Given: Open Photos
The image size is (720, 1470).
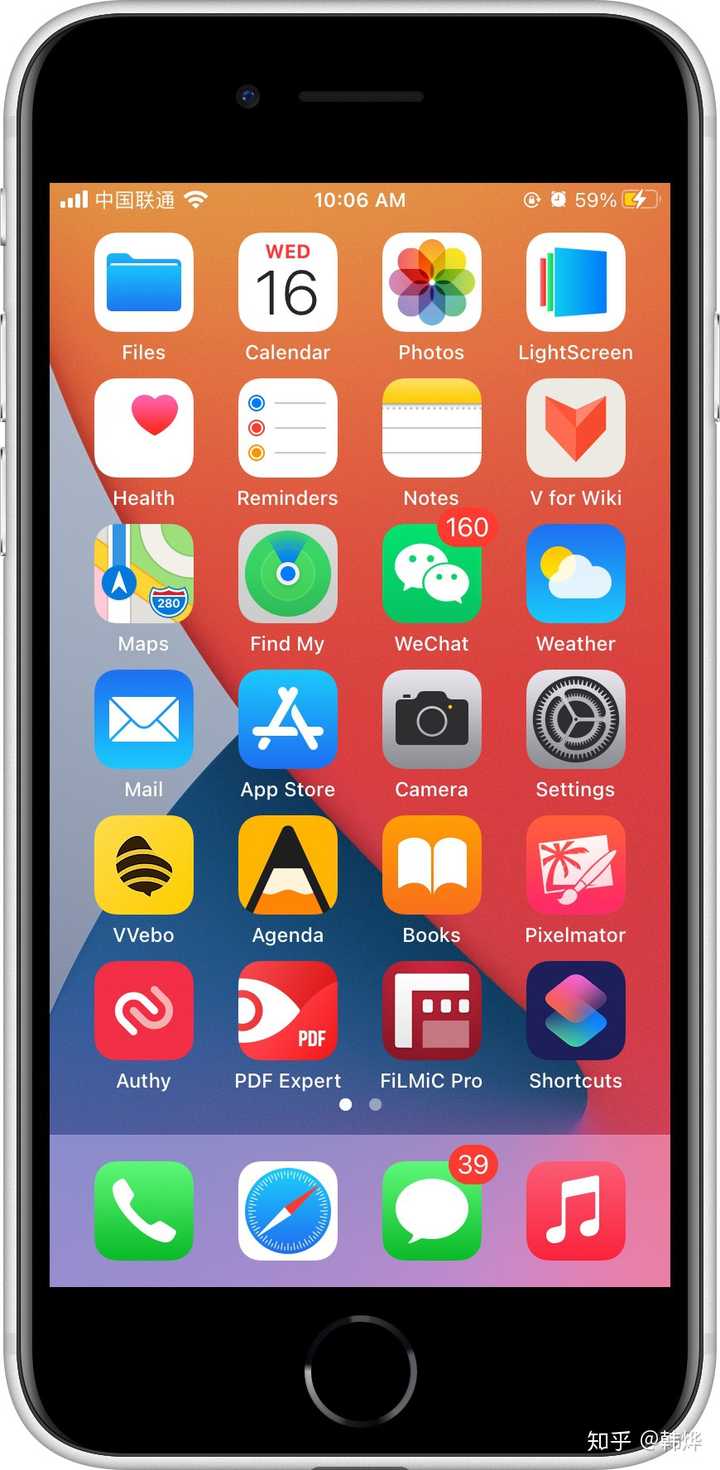Looking at the screenshot, I should tap(432, 282).
